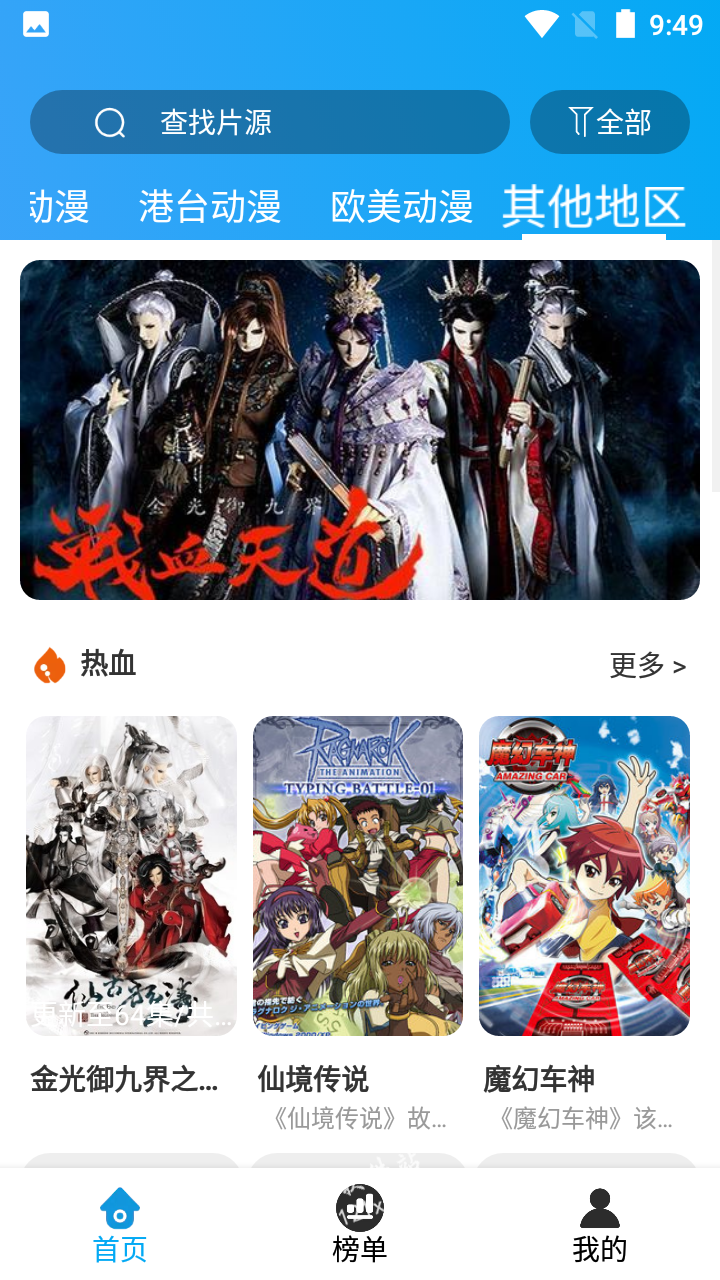Image resolution: width=720 pixels, height=1280 pixels.
Task: Open the 战血天道 banner
Action: (x=360, y=430)
